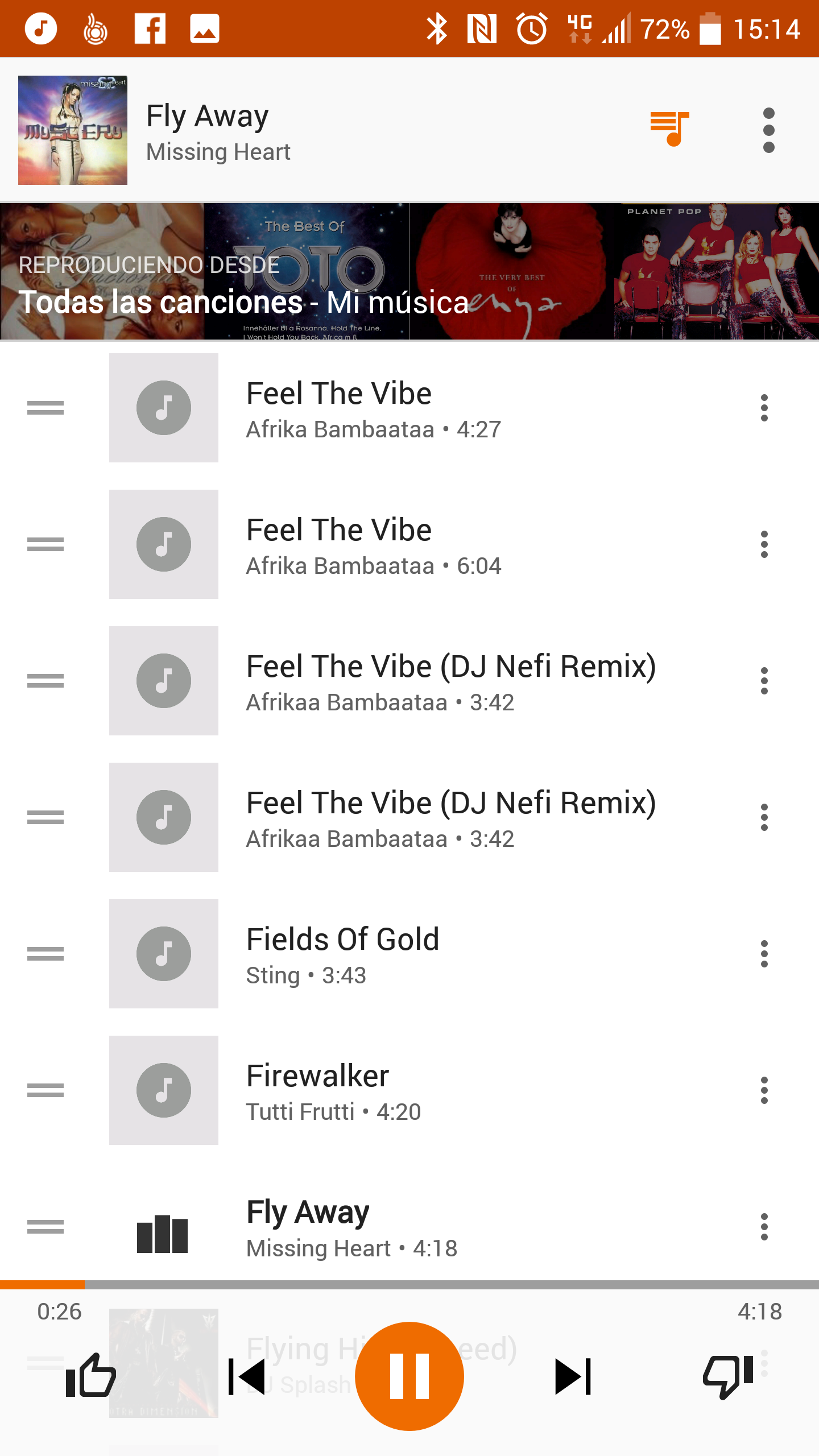Open Todas las canciones playing source banner
Screen dimensions: 819x1456
(x=409, y=272)
